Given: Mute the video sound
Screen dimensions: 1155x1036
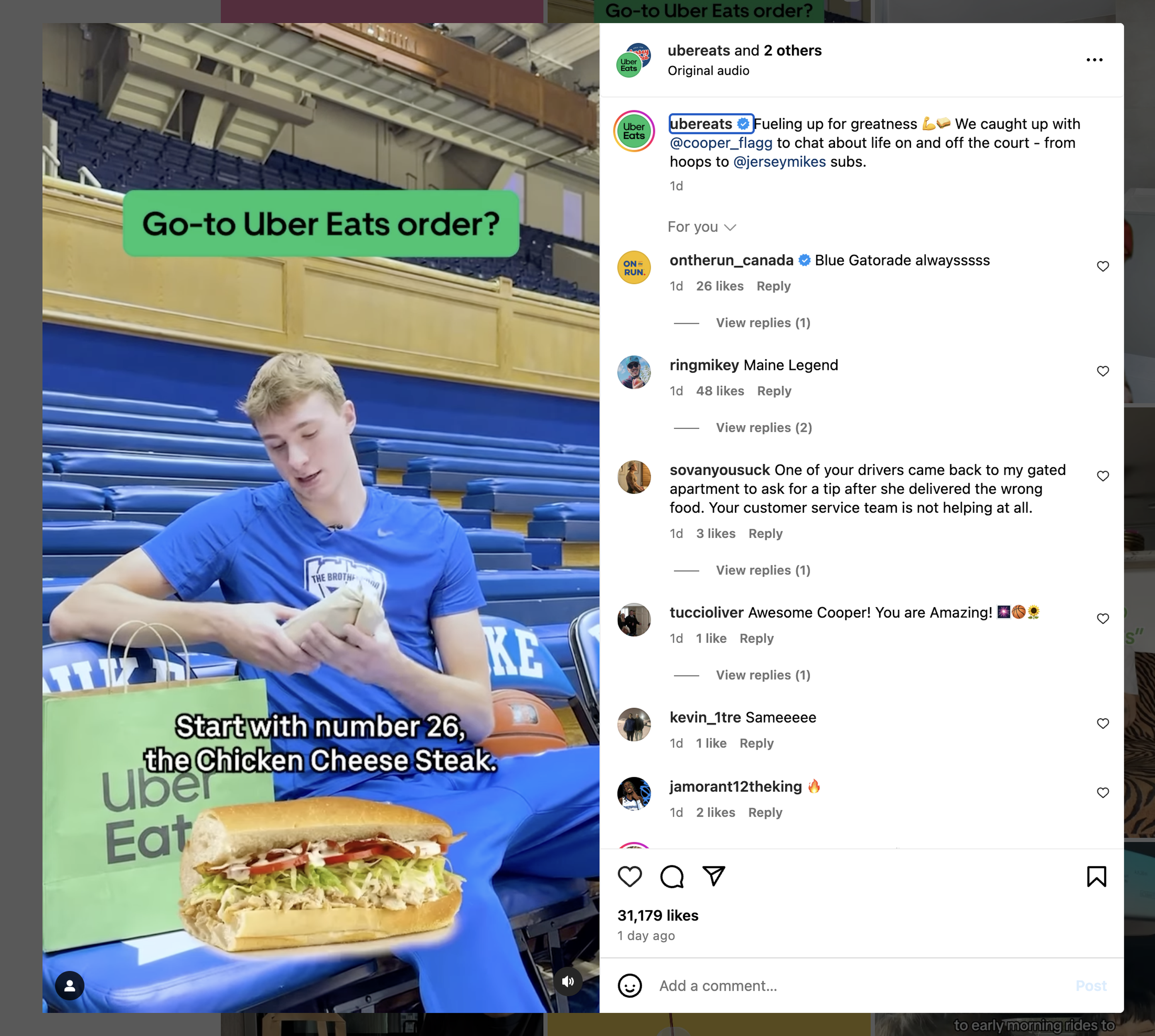Looking at the screenshot, I should [x=567, y=981].
